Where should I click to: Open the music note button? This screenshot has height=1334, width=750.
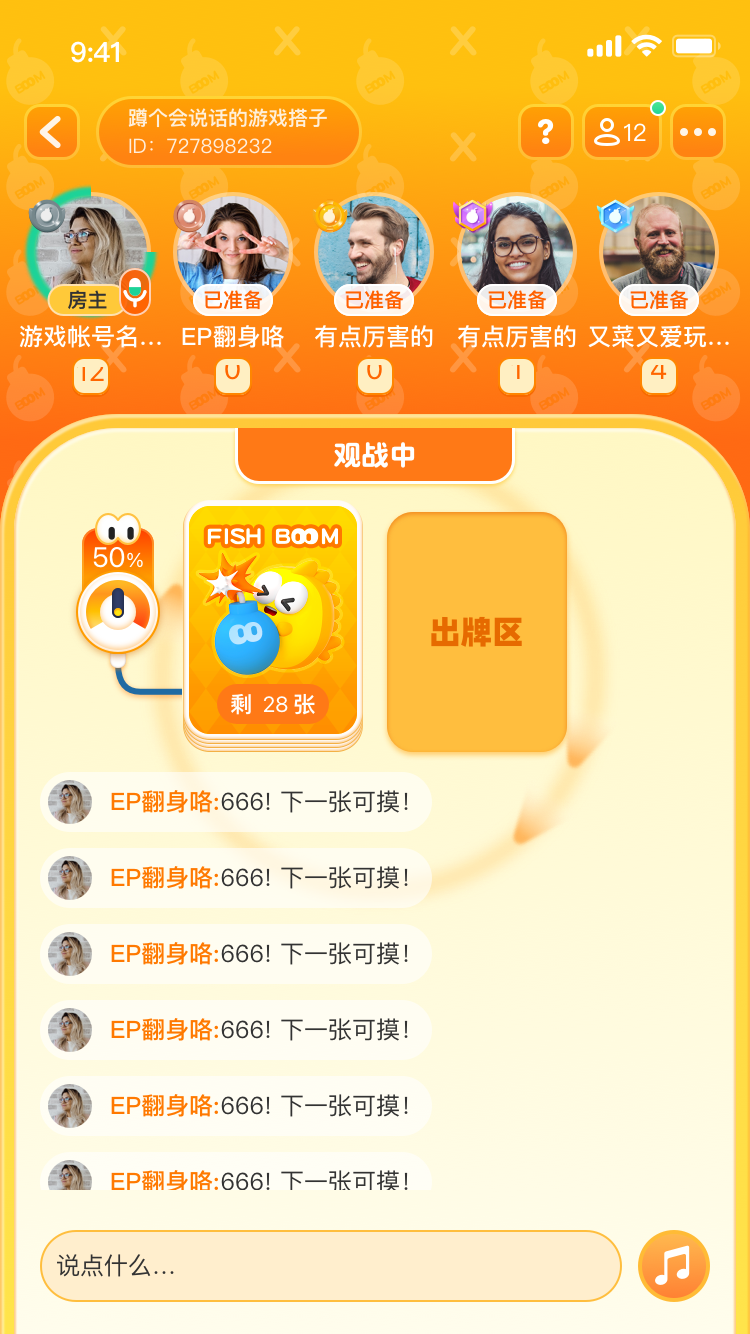674,1266
